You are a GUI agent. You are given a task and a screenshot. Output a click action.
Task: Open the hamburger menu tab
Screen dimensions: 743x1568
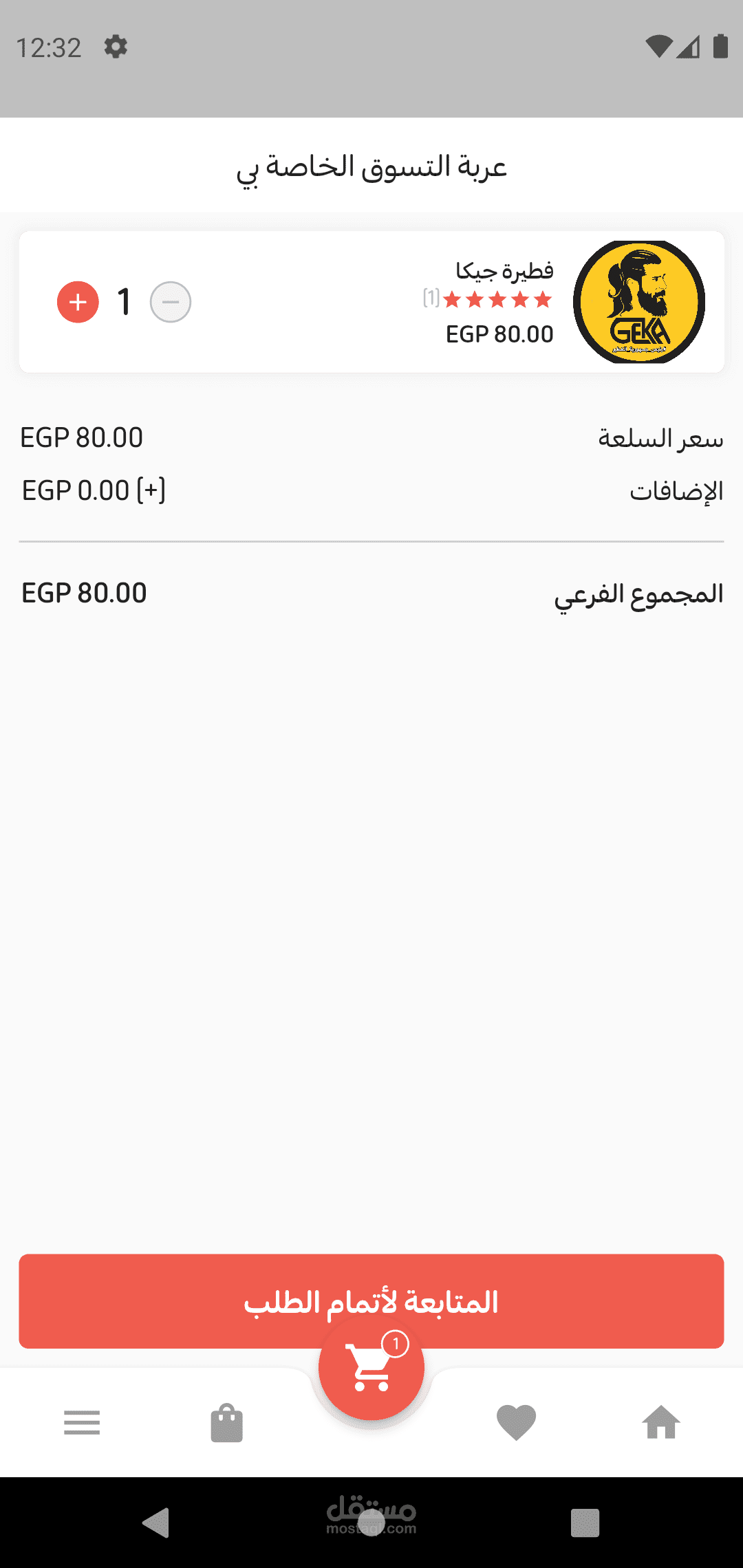pos(82,1422)
